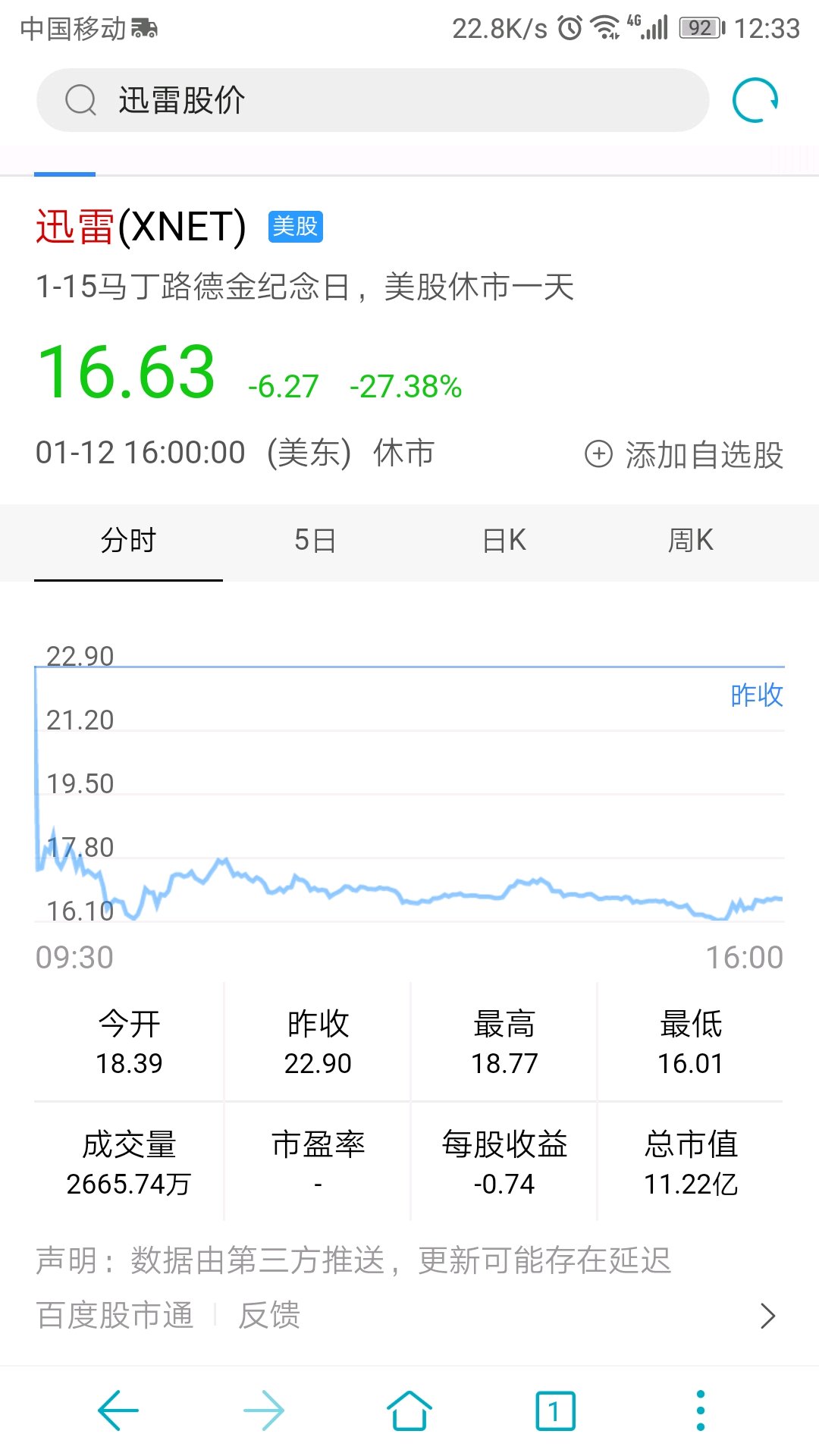The width and height of the screenshot is (819, 1456).
Task: Open the 迅雷(XNET) stock title
Action: click(x=141, y=227)
